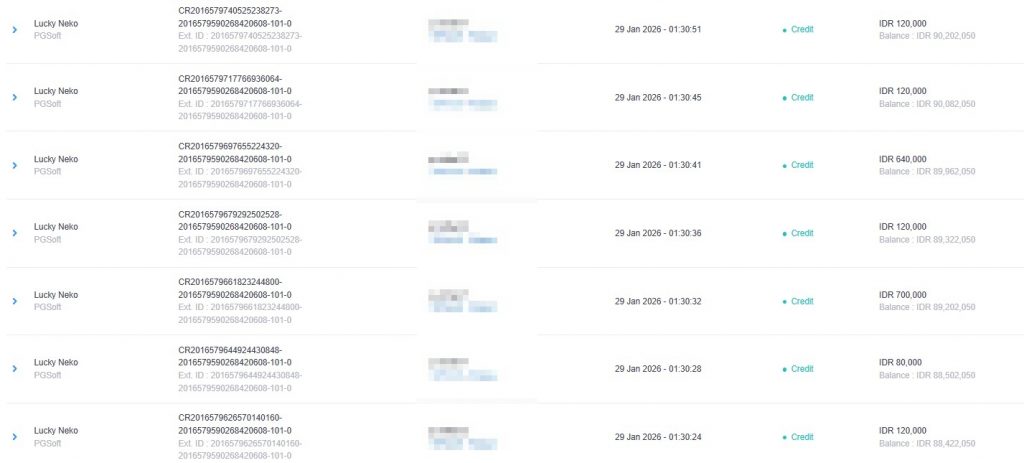
Task: Expand the transaction at 01:30:36
Action: [14, 233]
